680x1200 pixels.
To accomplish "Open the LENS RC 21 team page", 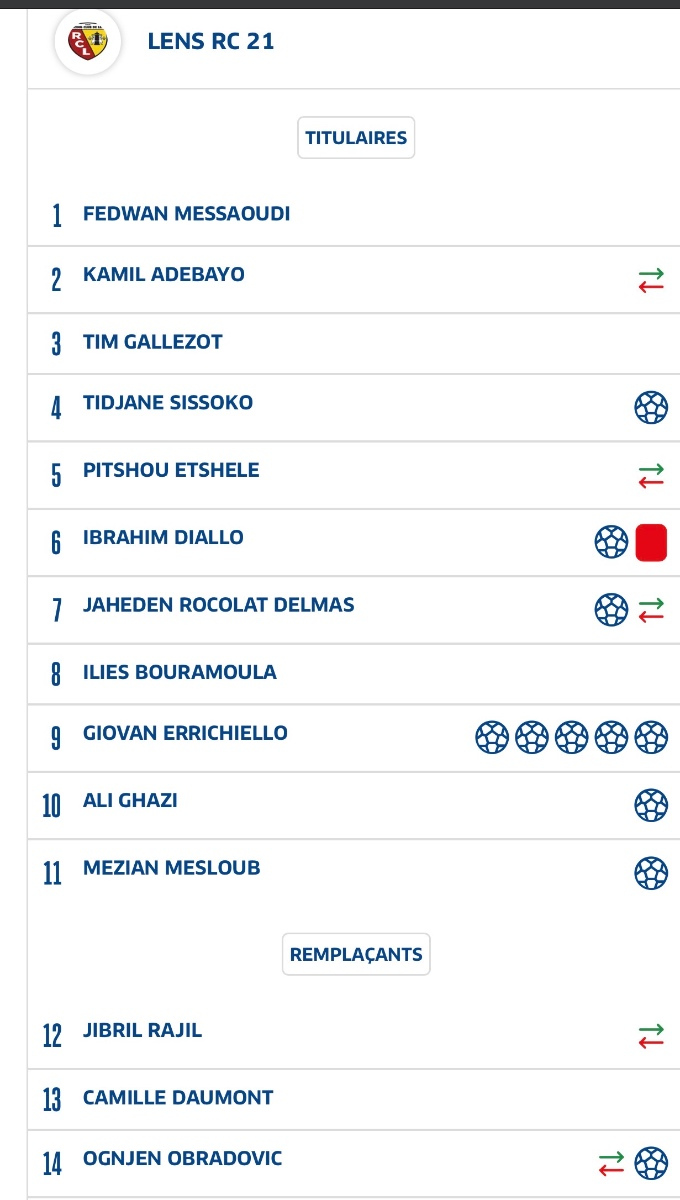I will 210,41.
